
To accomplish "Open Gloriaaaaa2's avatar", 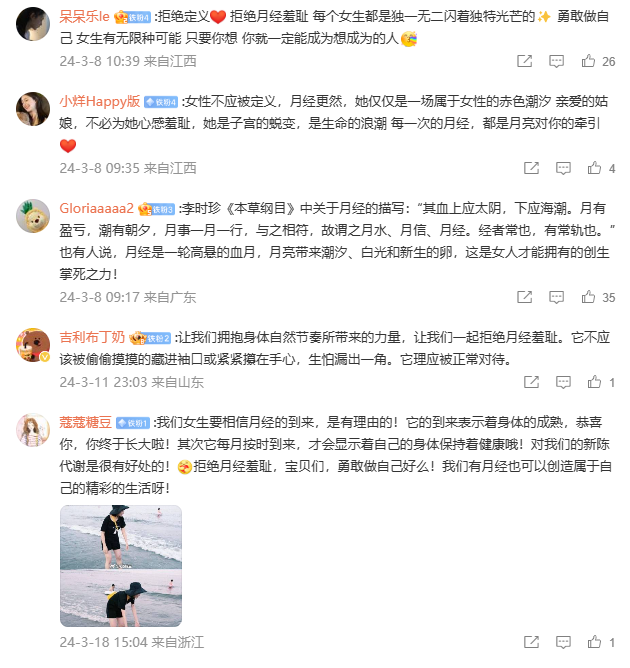I will click(33, 215).
